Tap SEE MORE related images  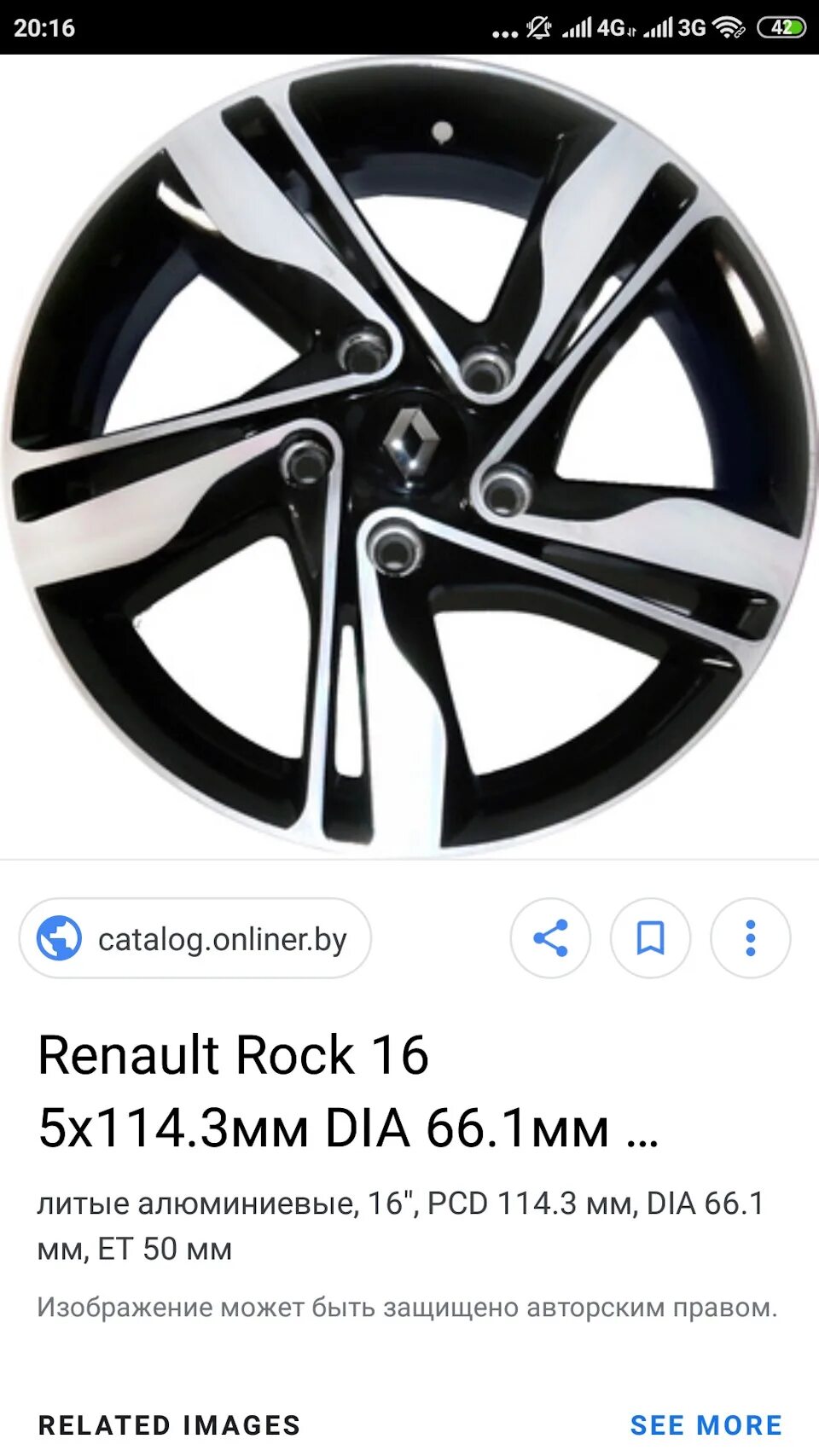point(706,1424)
